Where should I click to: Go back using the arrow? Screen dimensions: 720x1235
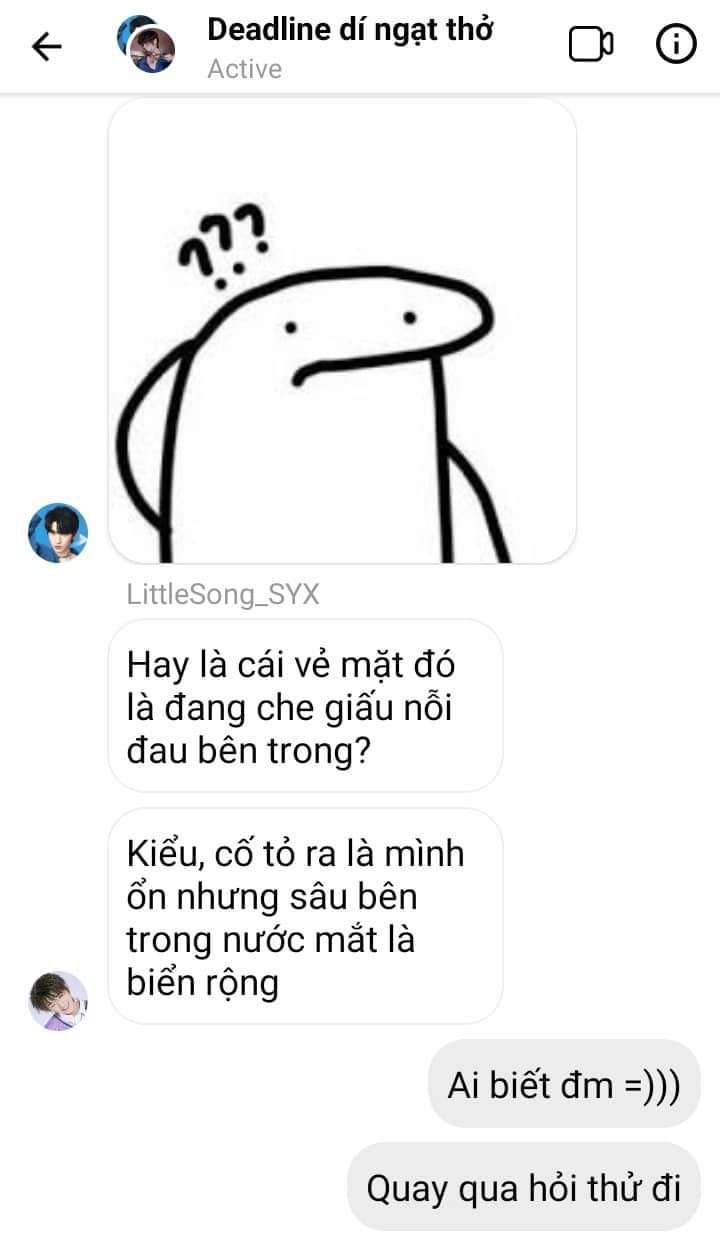click(46, 46)
